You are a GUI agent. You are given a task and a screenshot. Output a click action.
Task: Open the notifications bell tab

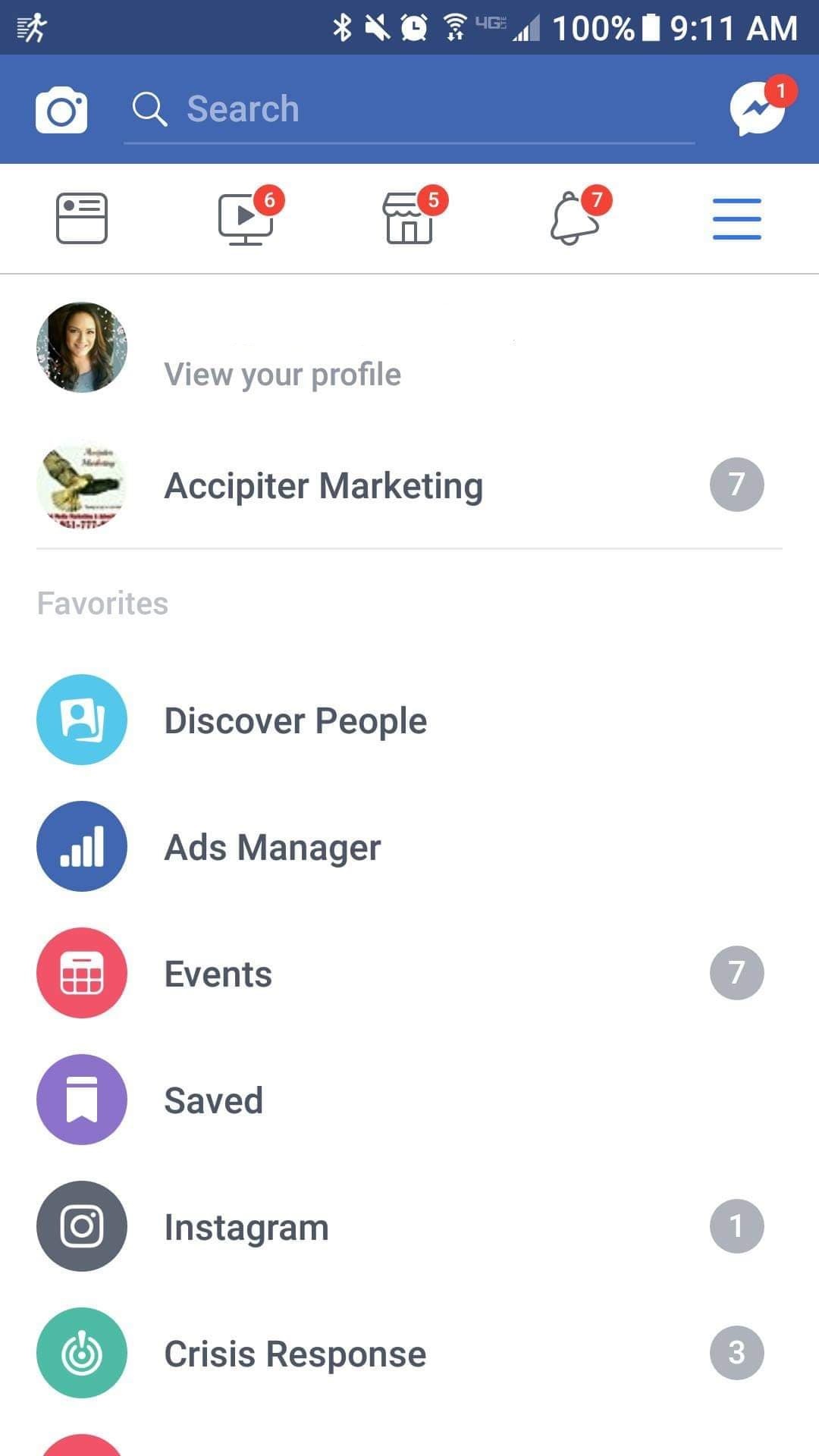[574, 218]
